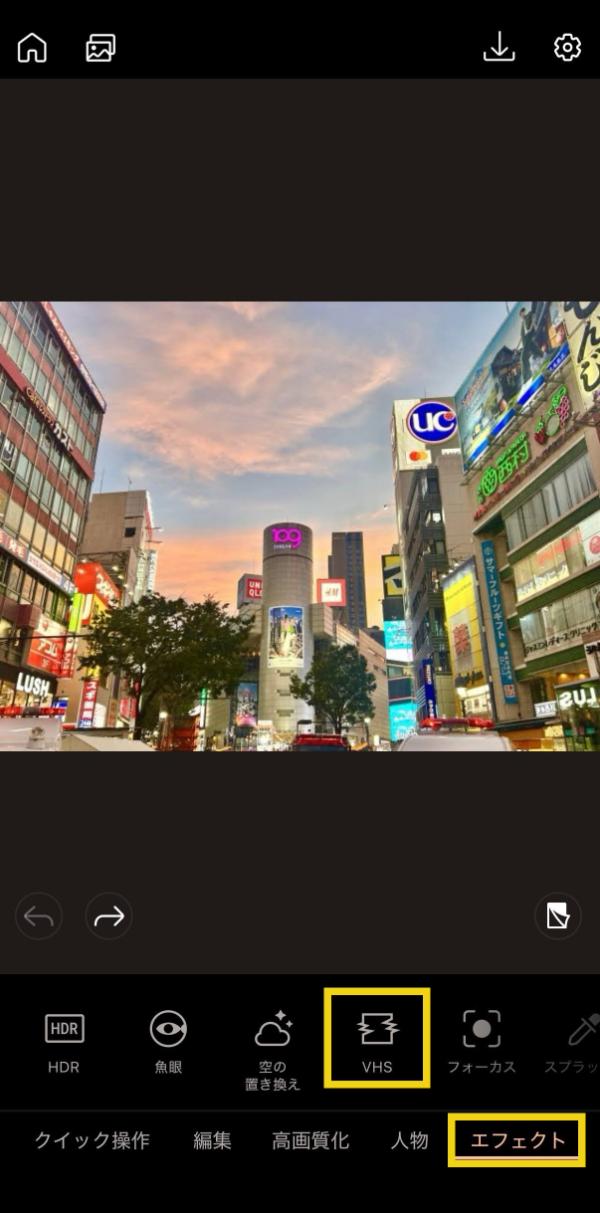Open the settings gear

tap(567, 47)
